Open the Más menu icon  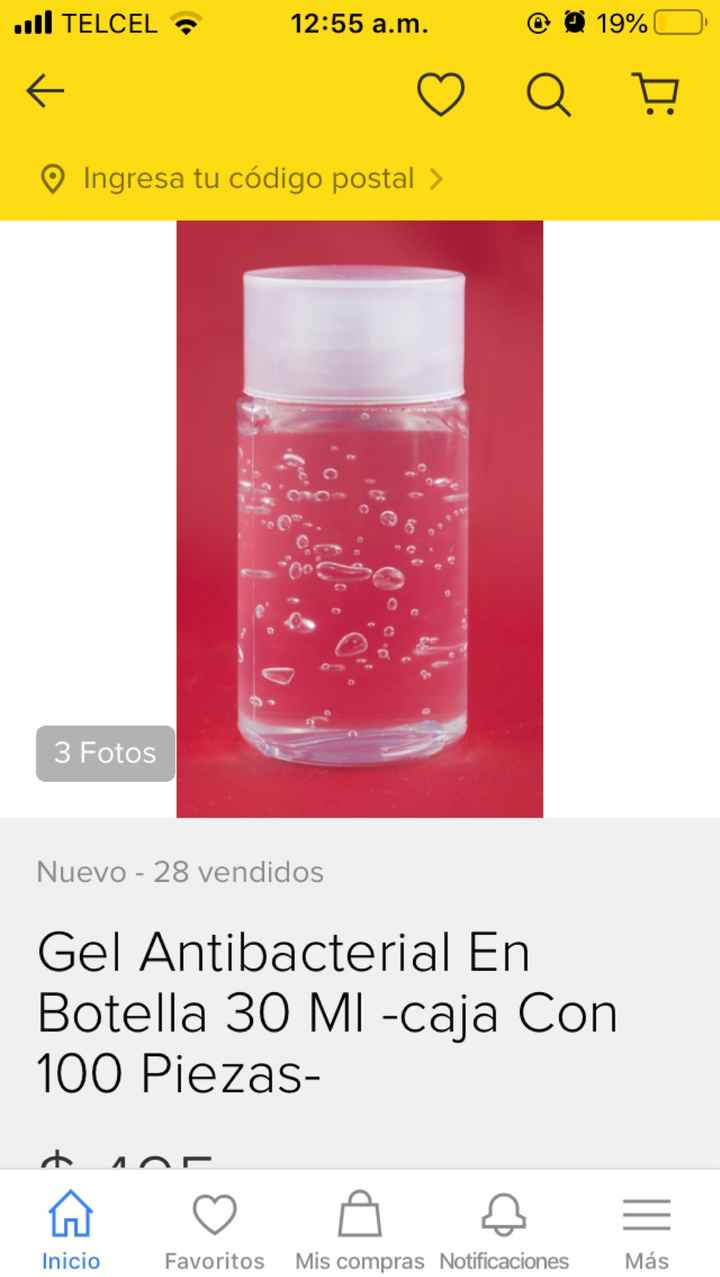pos(646,1213)
